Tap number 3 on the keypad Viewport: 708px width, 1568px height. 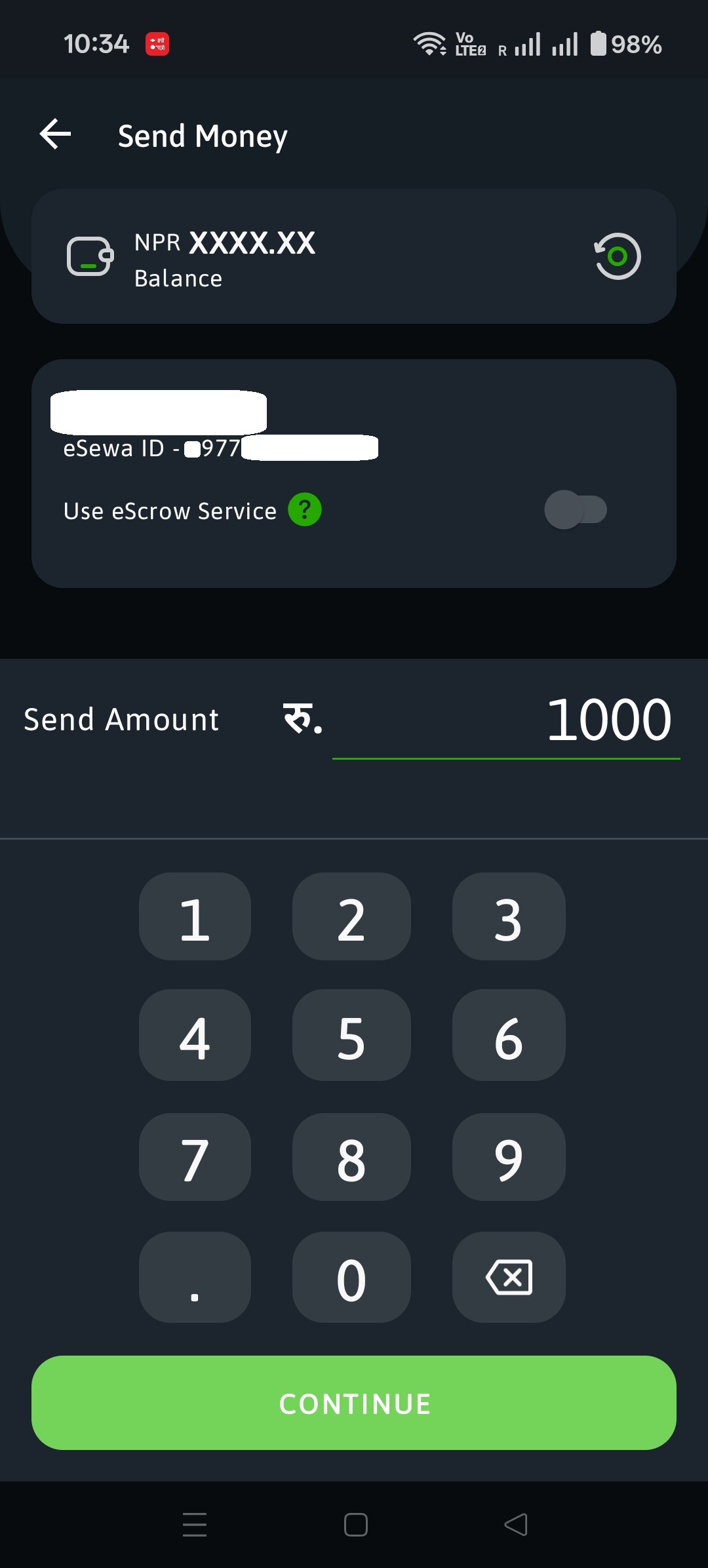pos(509,916)
